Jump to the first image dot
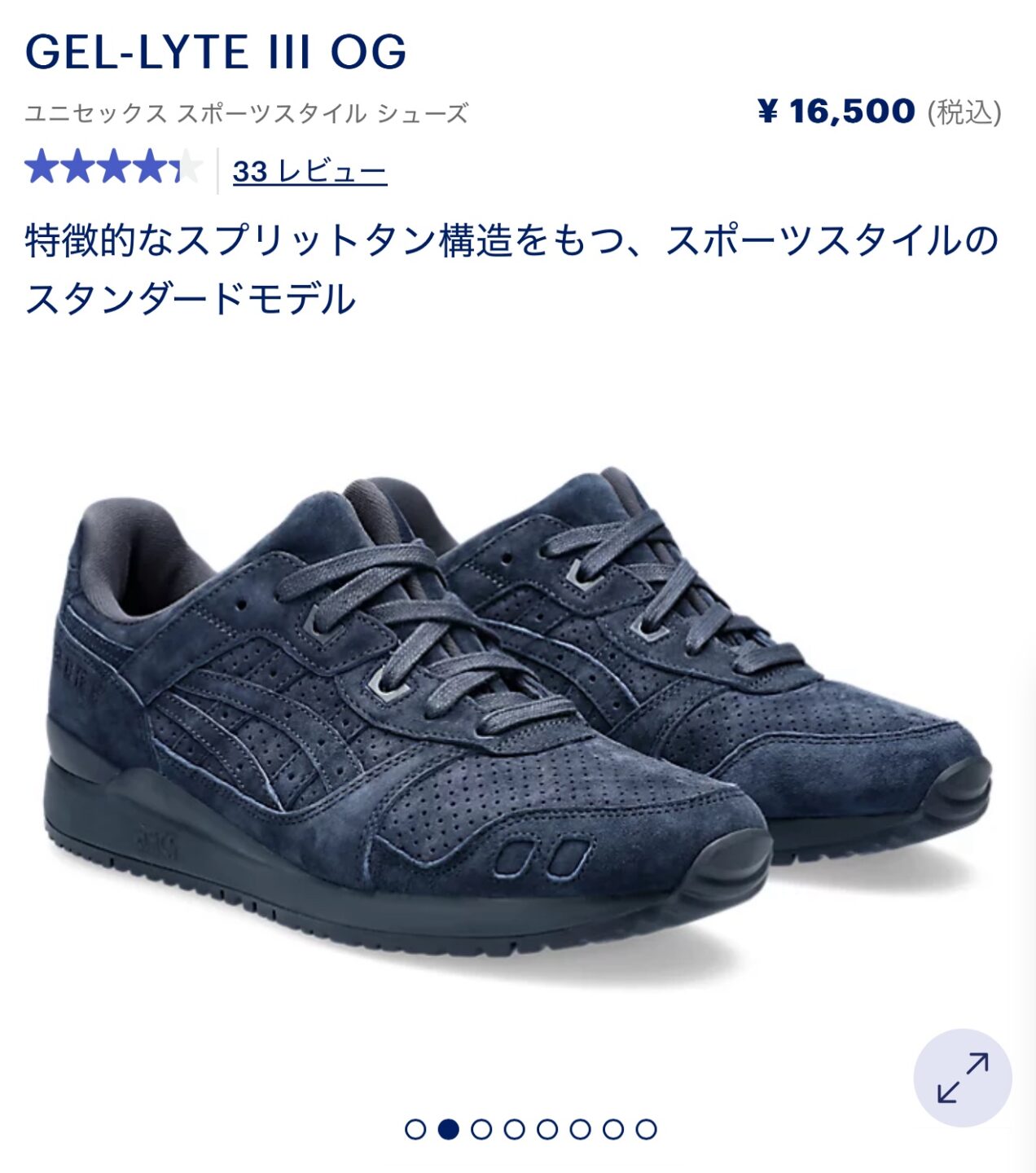1036x1173 pixels. (415, 1129)
